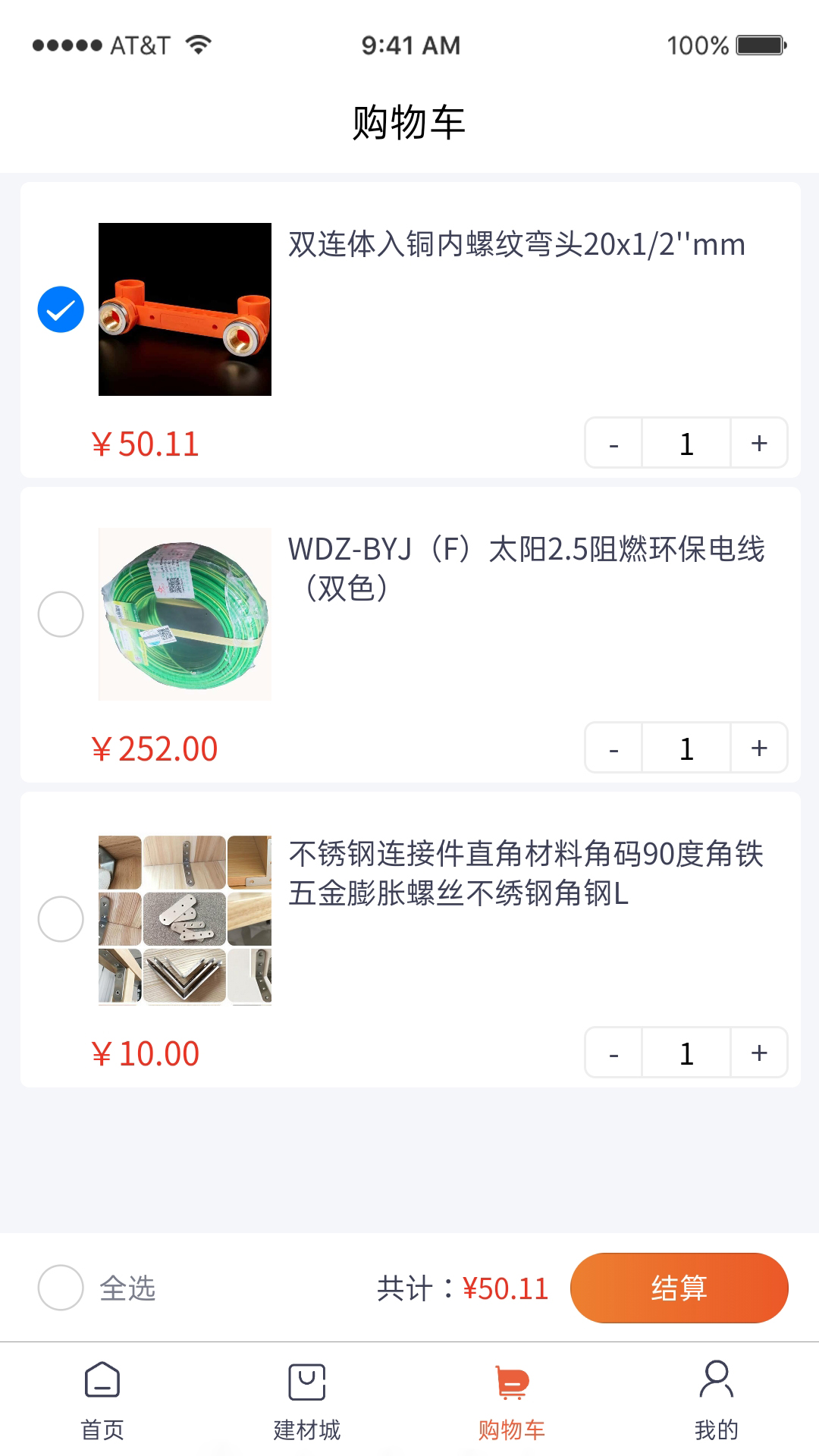The width and height of the screenshot is (819, 1456).
Task: View the orange elbow fitting product image
Action: tap(184, 309)
